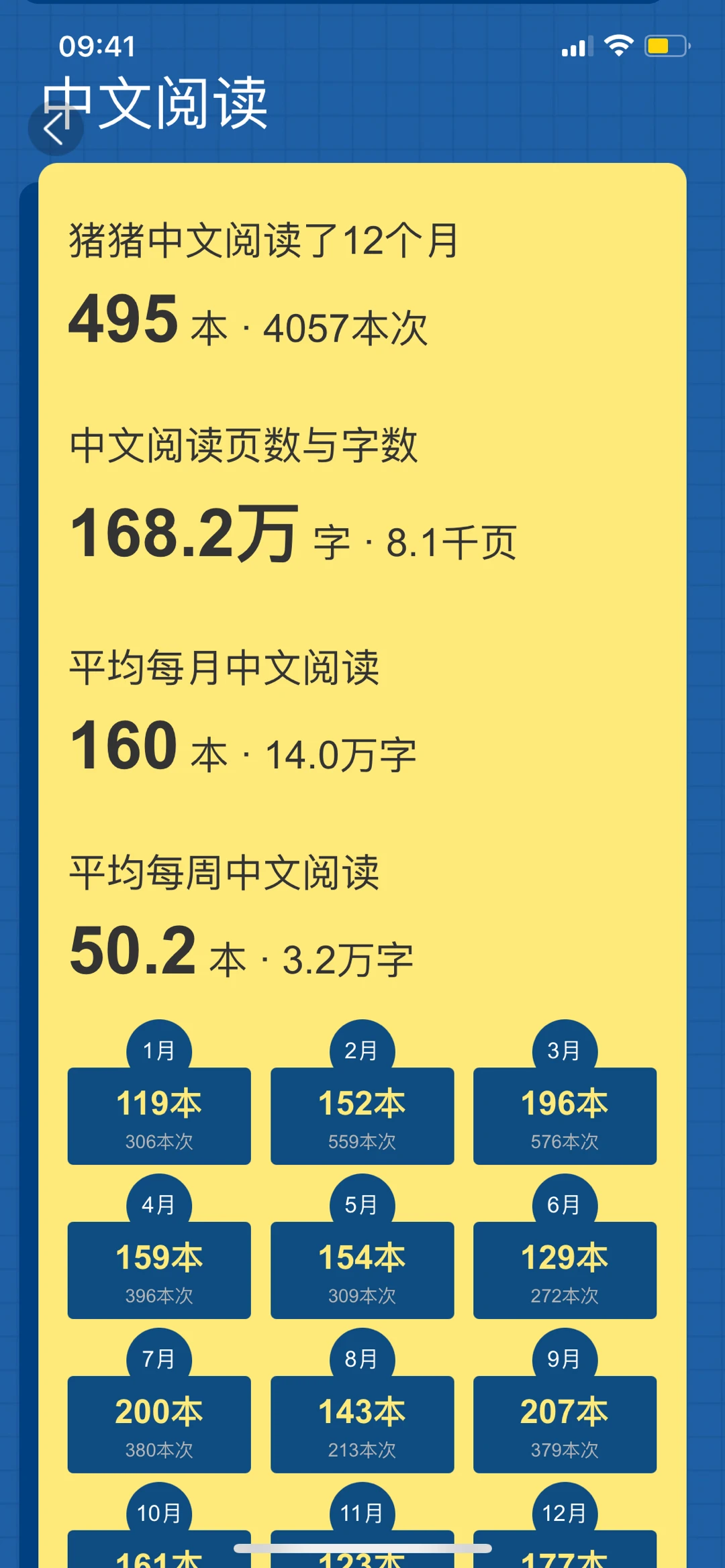The height and width of the screenshot is (1568, 725).
Task: Open the 9月 card showing 207本
Action: coord(565,1424)
